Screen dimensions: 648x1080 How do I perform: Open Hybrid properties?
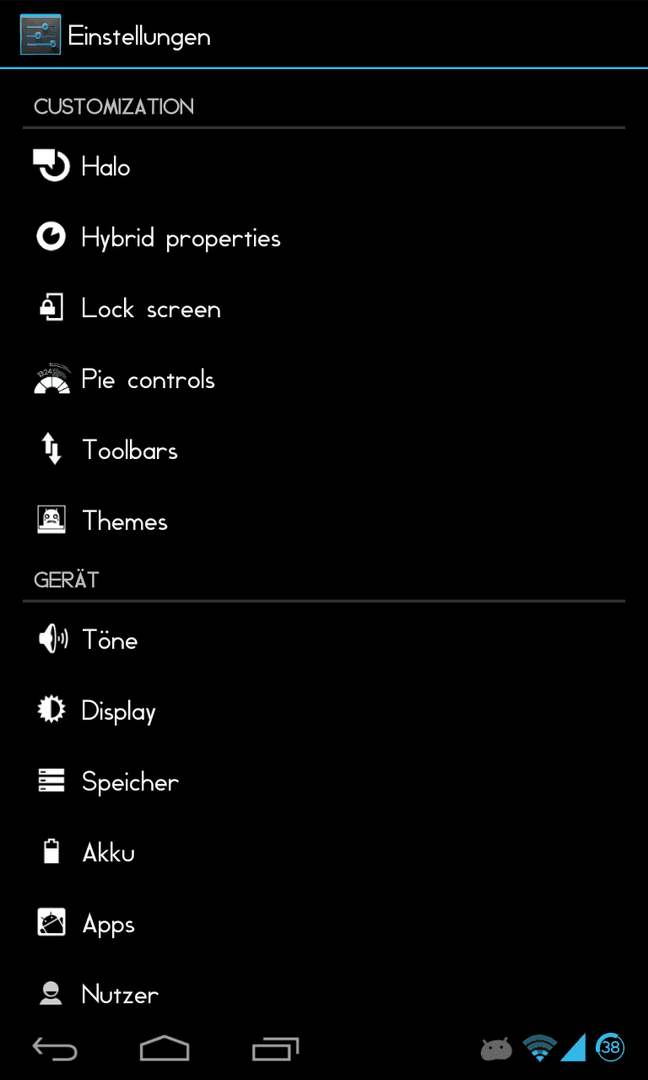pyautogui.click(x=324, y=238)
